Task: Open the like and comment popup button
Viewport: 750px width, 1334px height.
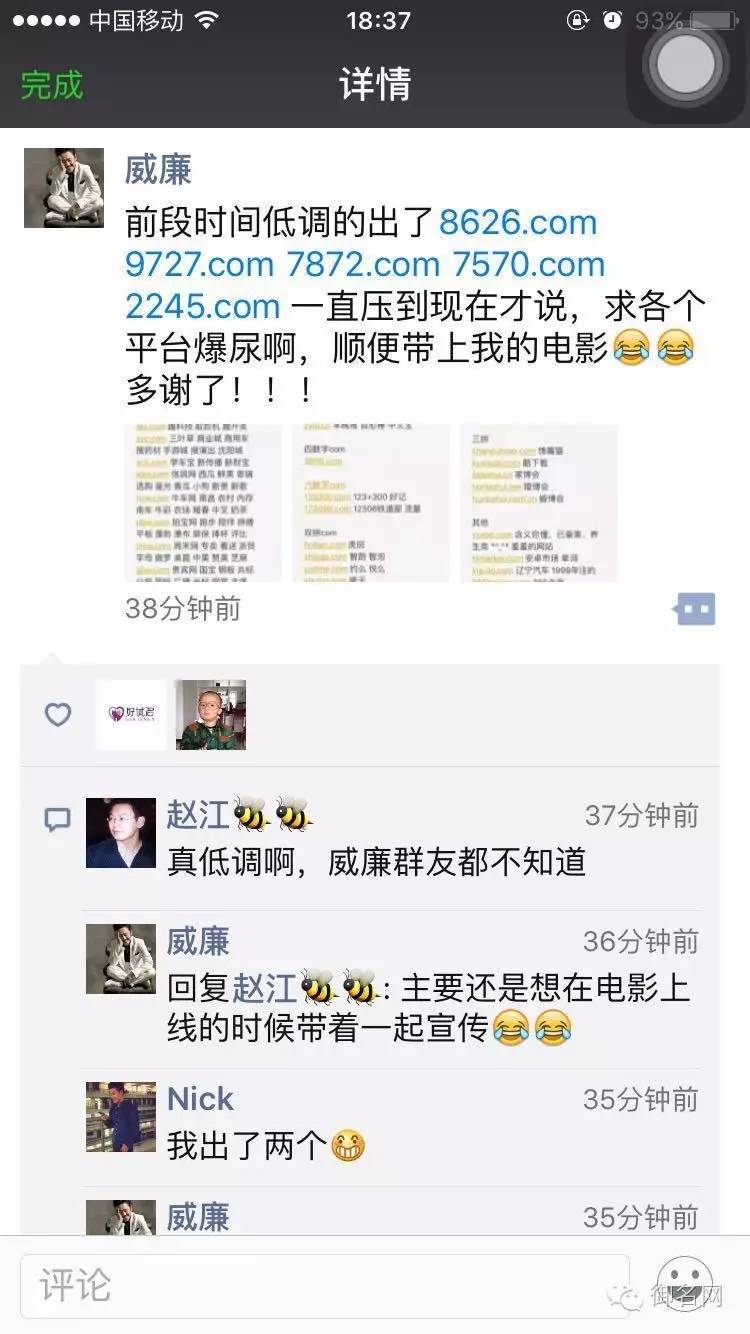Action: coord(695,608)
